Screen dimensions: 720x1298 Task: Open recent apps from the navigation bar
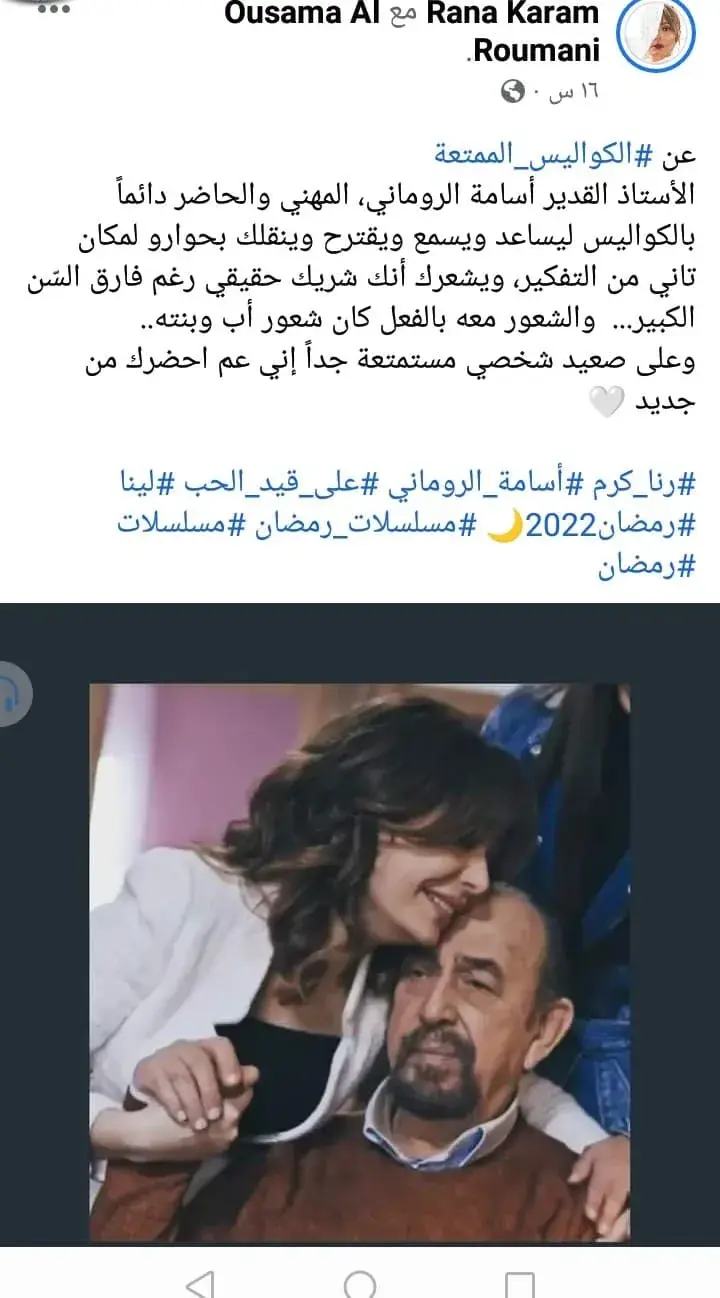tap(519, 1283)
